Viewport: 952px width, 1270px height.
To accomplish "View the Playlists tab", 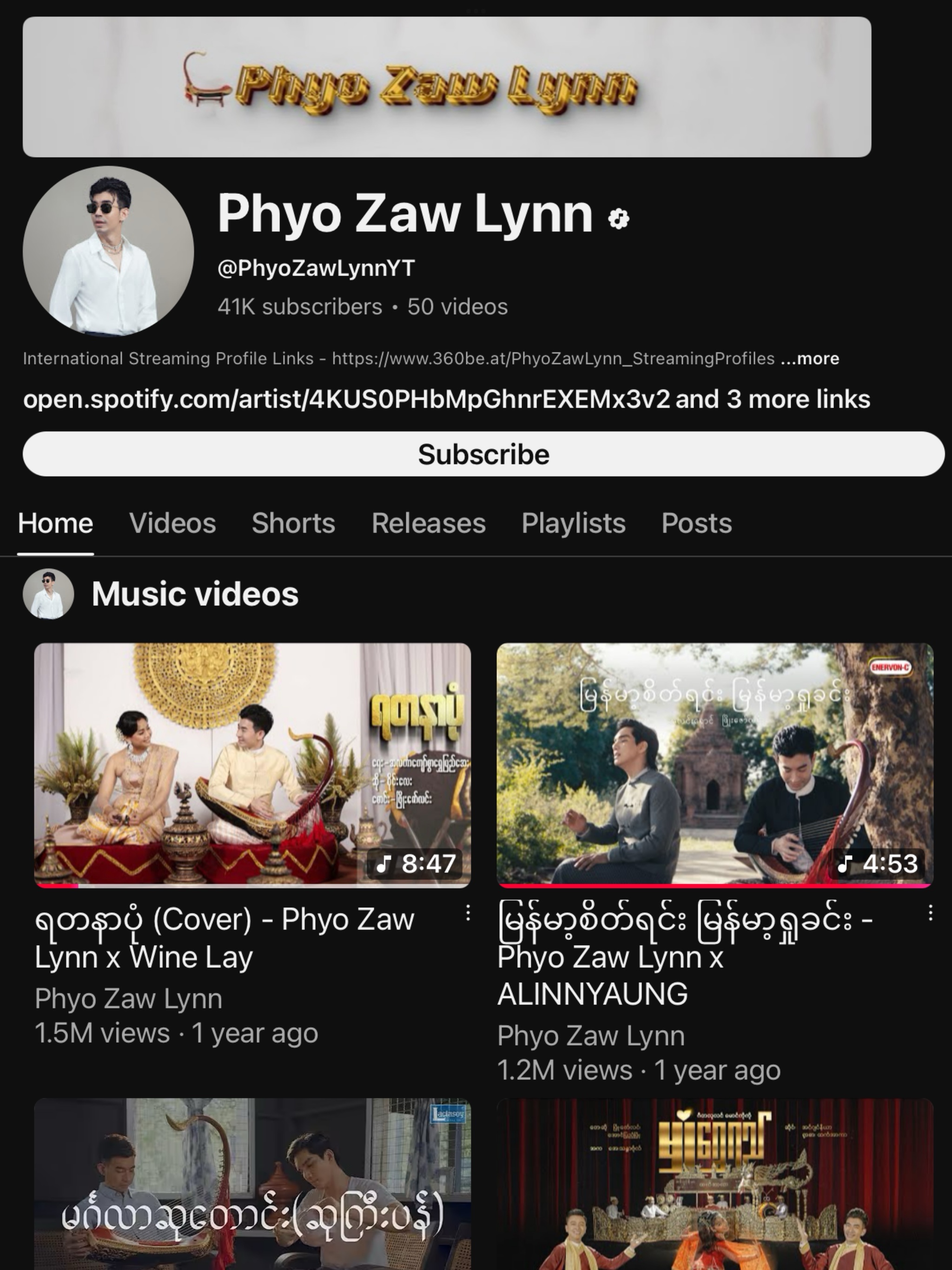I will (573, 523).
